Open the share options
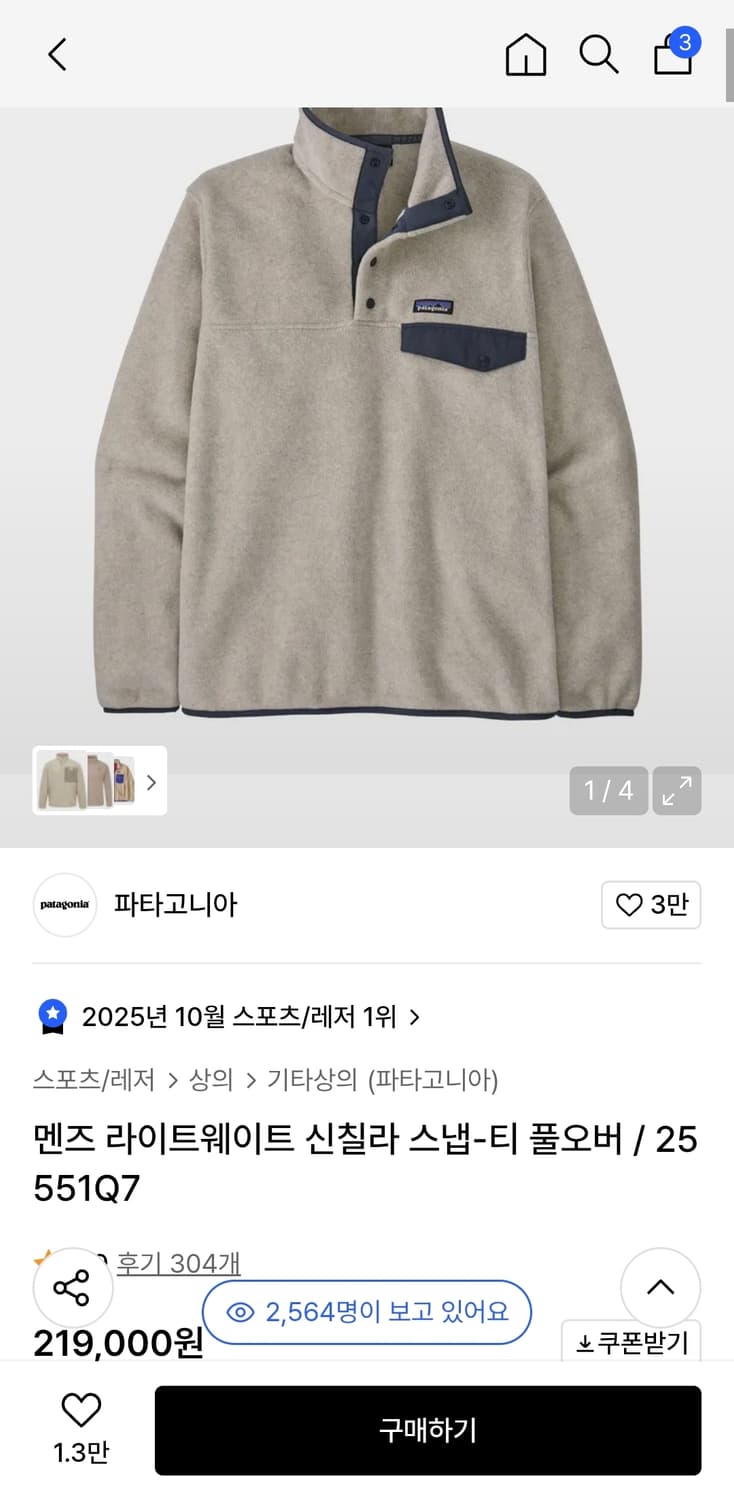 72,1288
